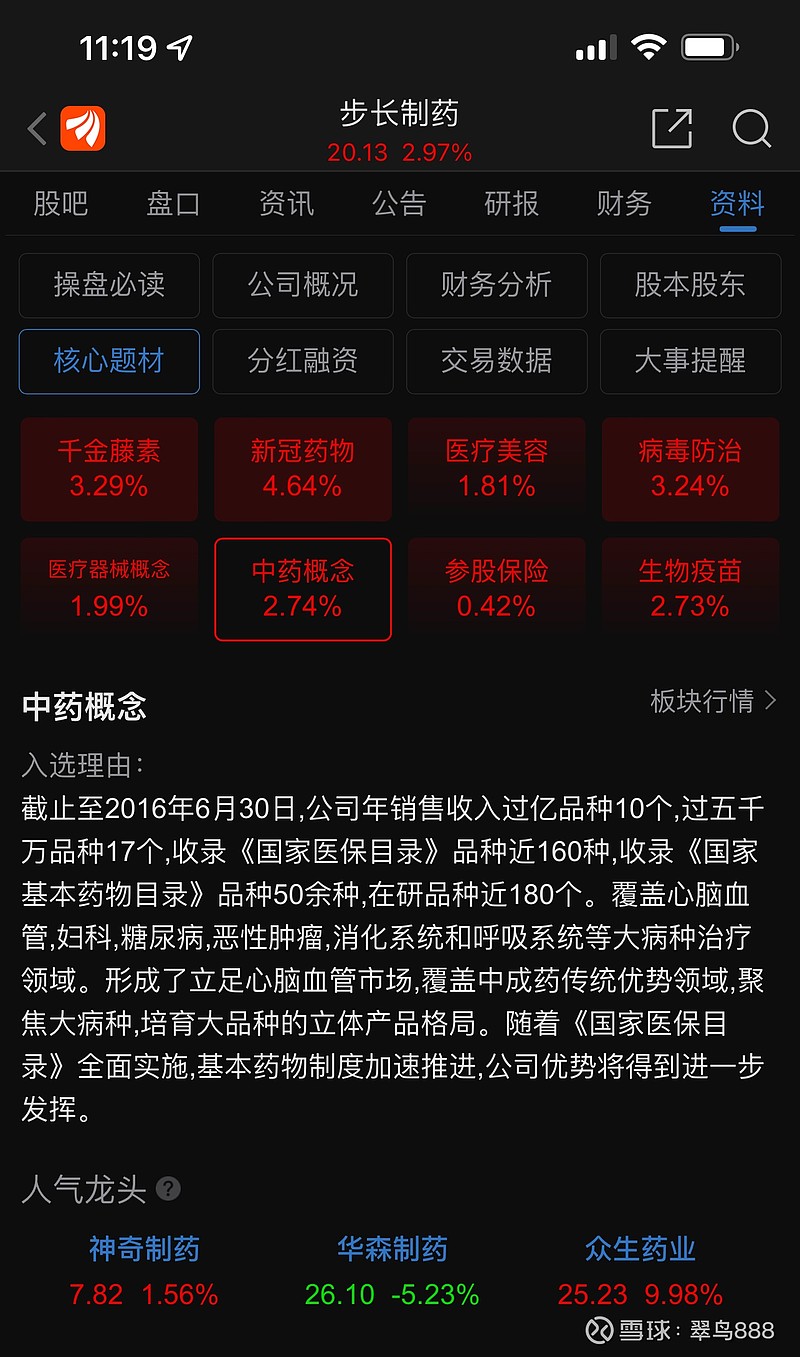Image resolution: width=800 pixels, height=1357 pixels.
Task: Switch to the 财务 tab
Action: 624,204
